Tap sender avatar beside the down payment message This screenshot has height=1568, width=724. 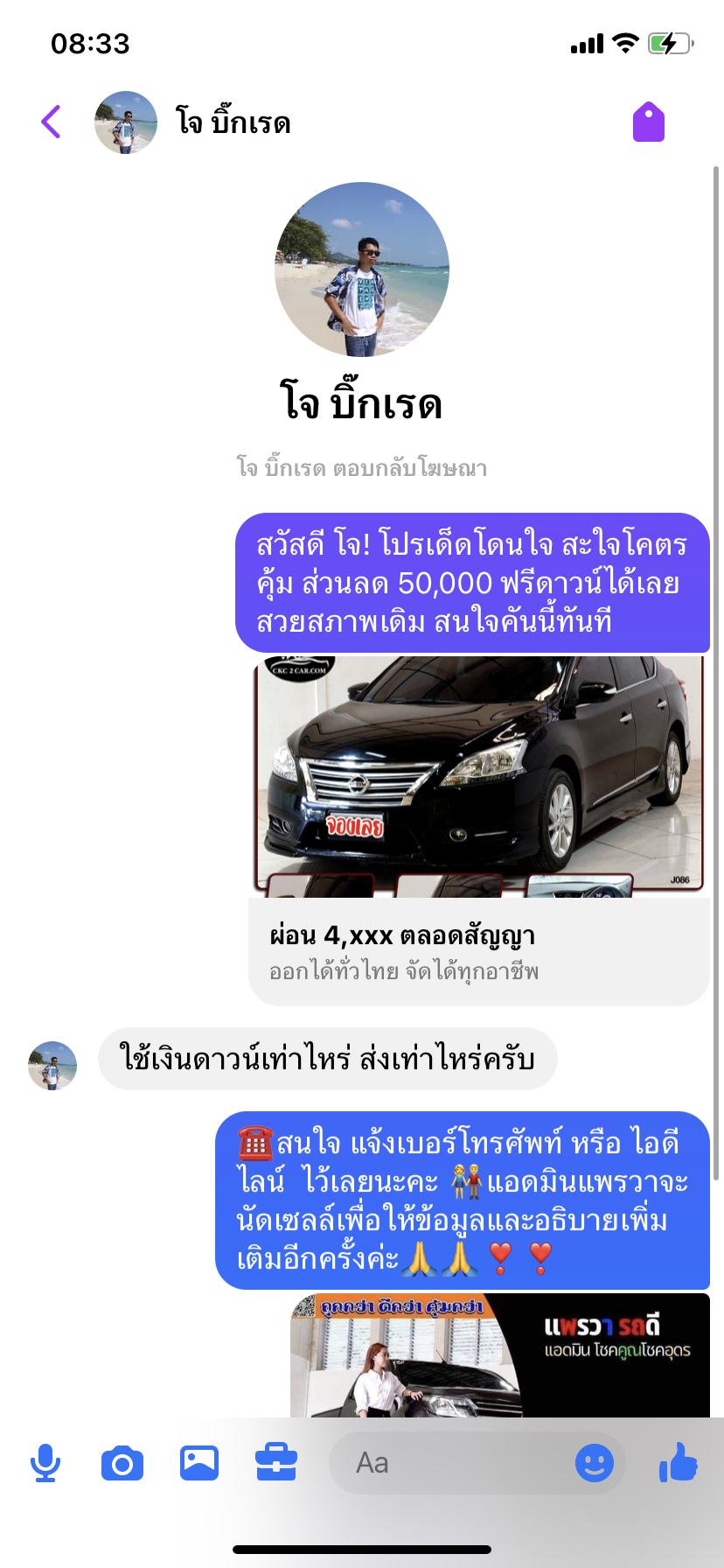52,1065
